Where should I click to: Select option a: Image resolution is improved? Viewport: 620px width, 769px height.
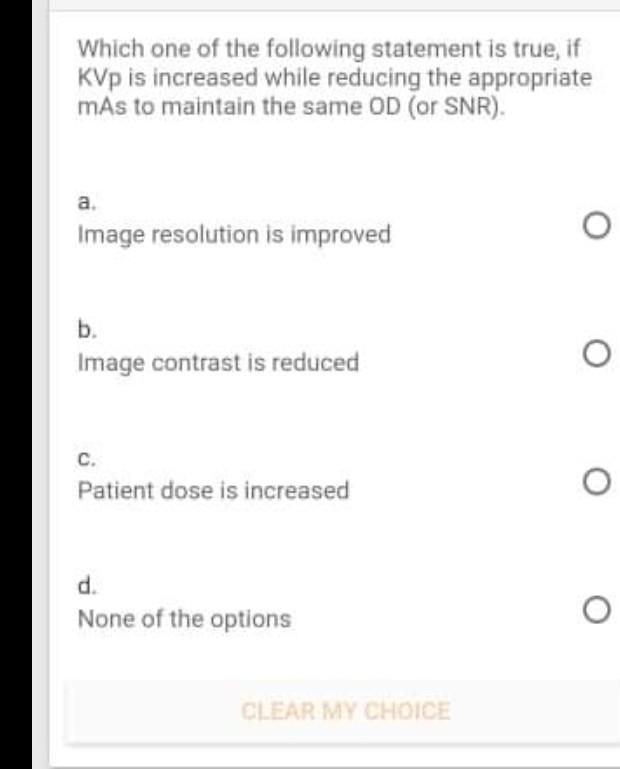tap(595, 227)
